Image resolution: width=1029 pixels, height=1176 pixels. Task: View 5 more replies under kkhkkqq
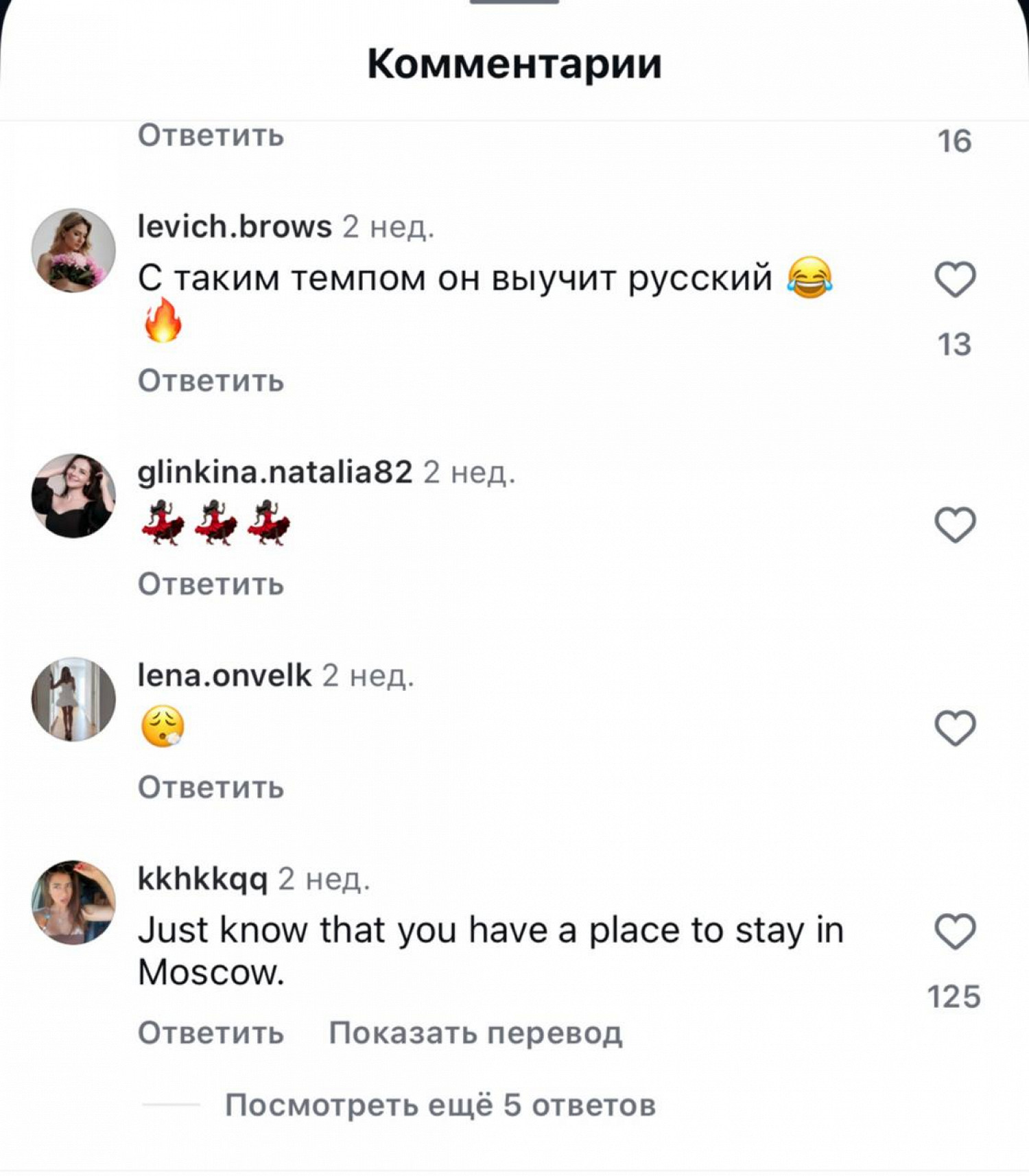(x=440, y=1105)
